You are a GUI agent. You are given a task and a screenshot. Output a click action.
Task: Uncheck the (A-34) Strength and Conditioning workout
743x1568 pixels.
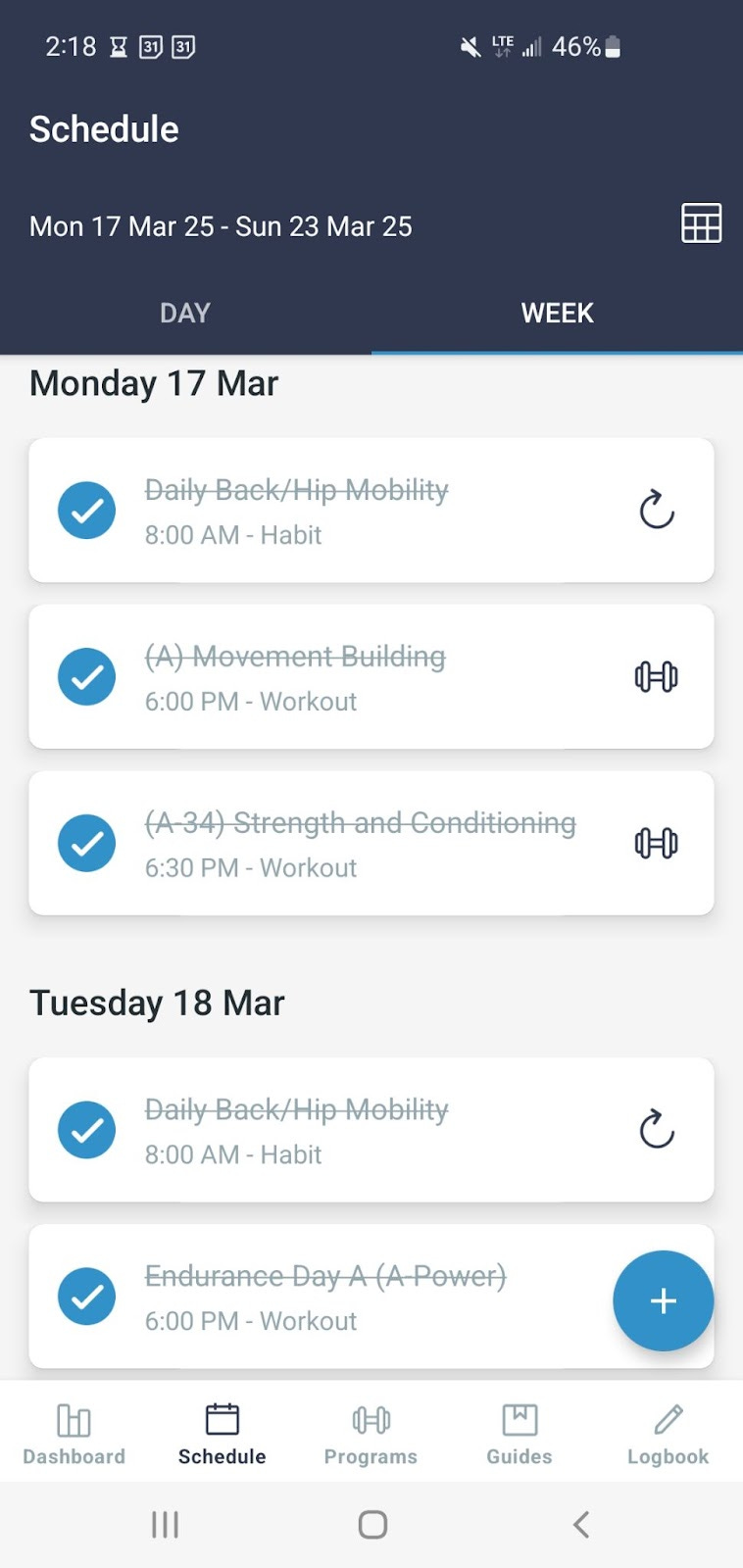coord(87,843)
